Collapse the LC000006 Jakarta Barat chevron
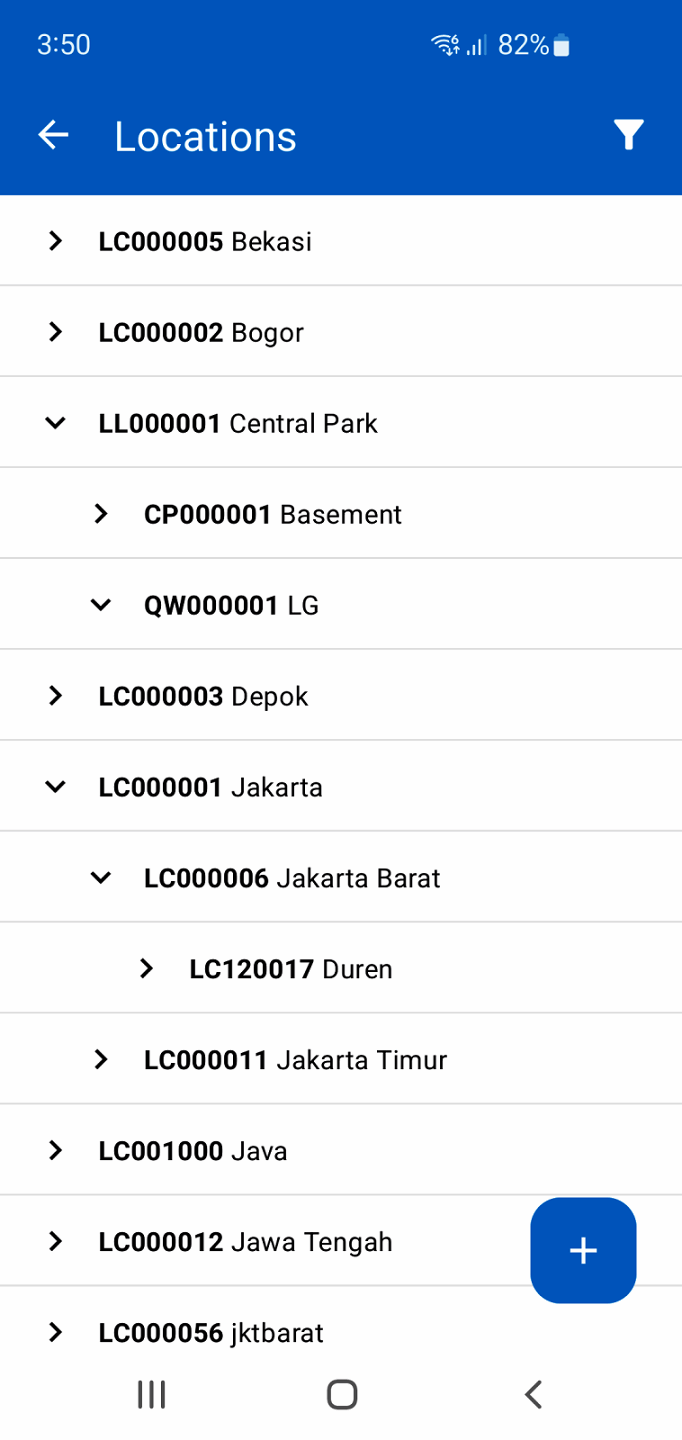 click(x=101, y=878)
